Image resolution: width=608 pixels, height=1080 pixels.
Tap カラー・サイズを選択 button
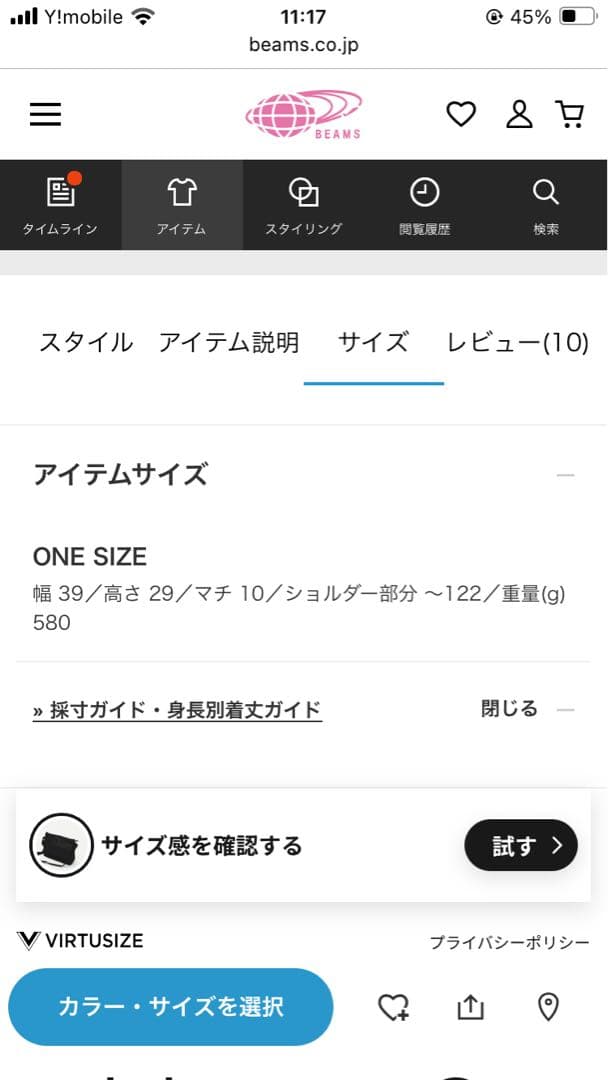(171, 1007)
